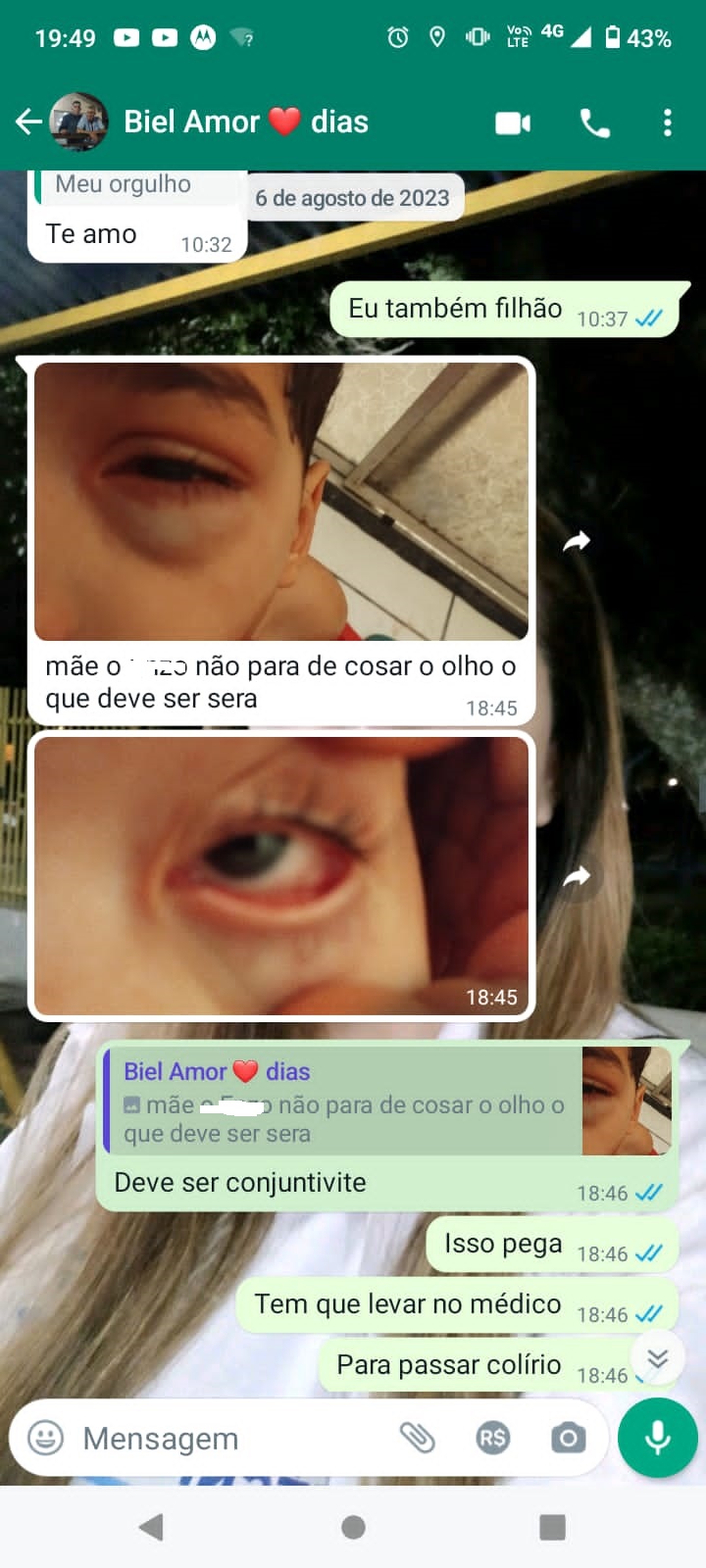Open recent apps from the navigation bar
The image size is (706, 1568).
(553, 1527)
